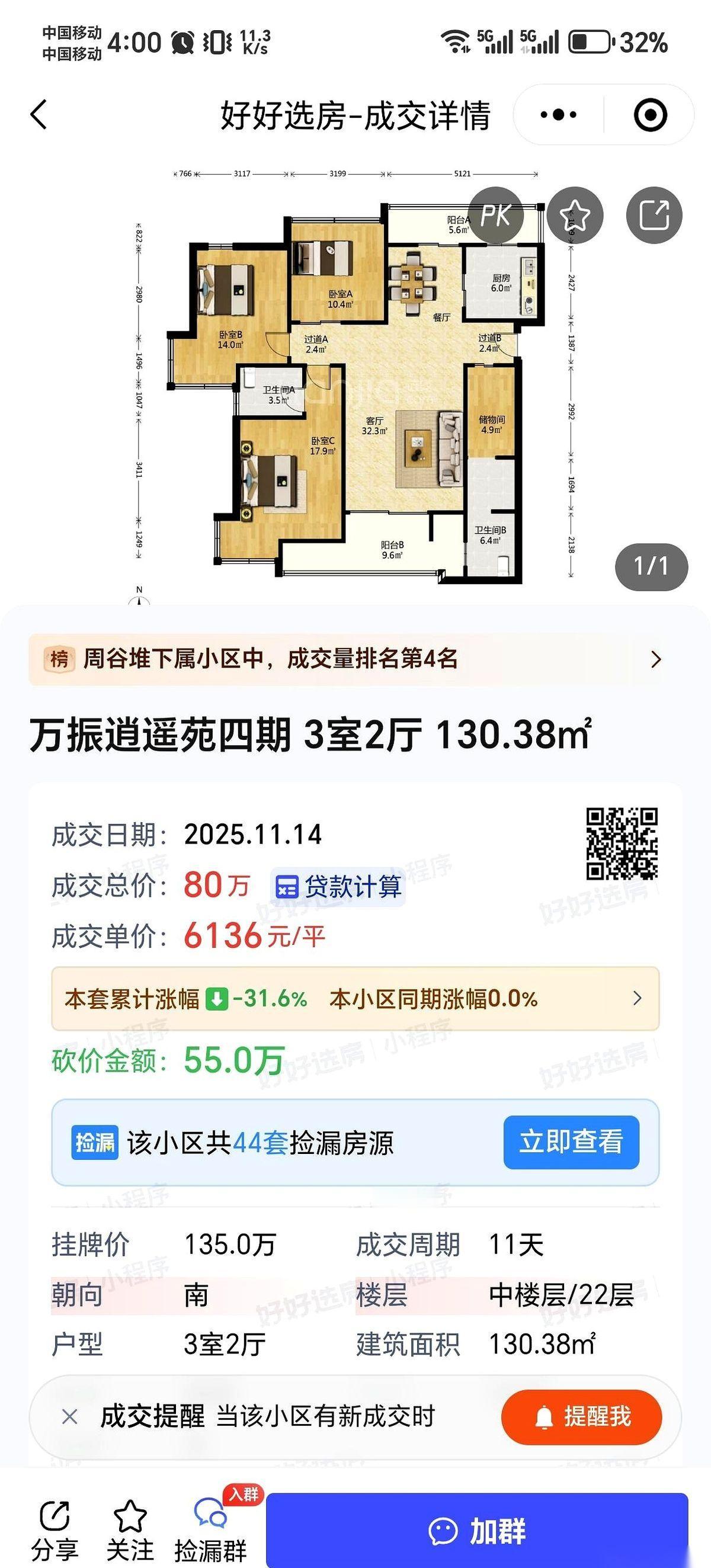Open the ... overflow menu at top right
Screen dimensions: 711x1568
(x=560, y=114)
